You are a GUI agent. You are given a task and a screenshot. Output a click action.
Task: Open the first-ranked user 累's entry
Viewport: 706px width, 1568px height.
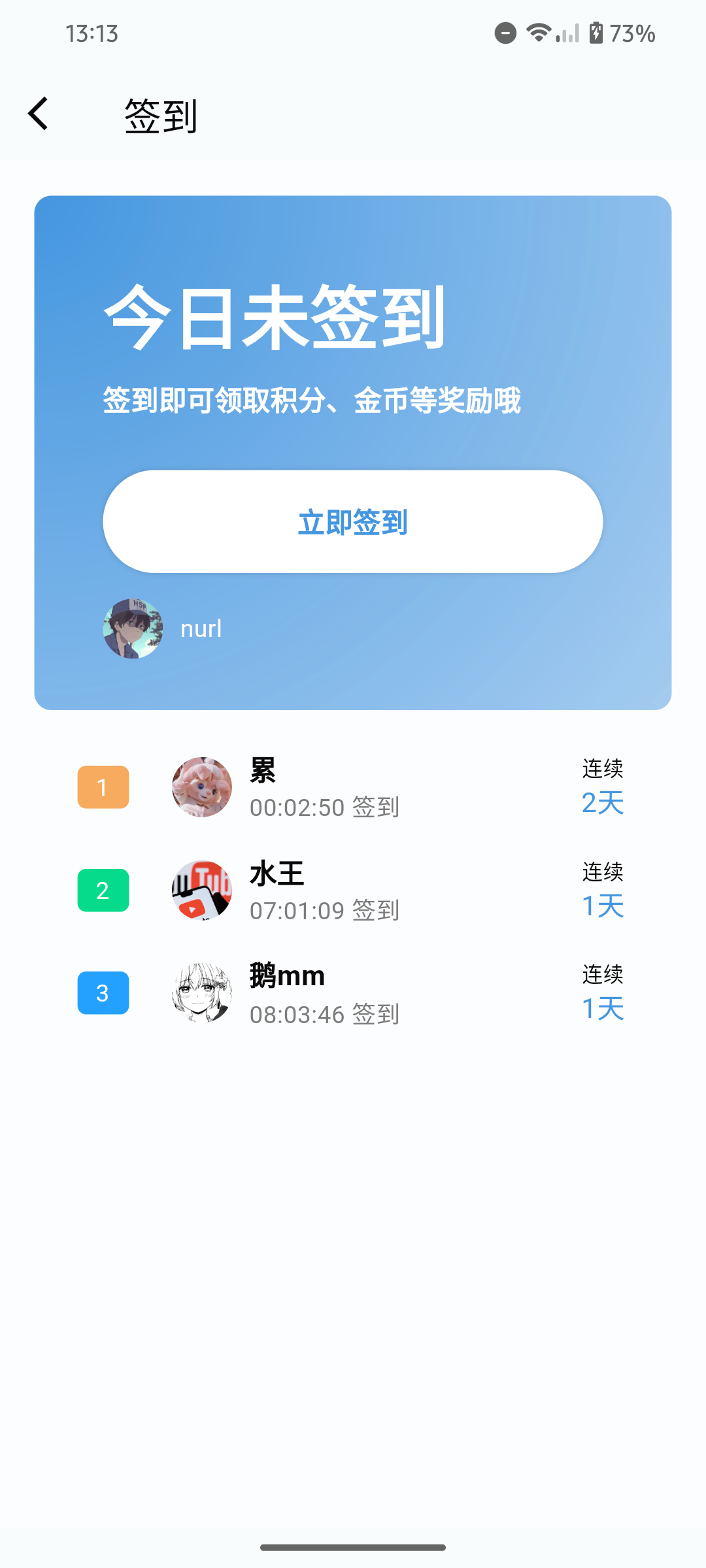(352, 787)
